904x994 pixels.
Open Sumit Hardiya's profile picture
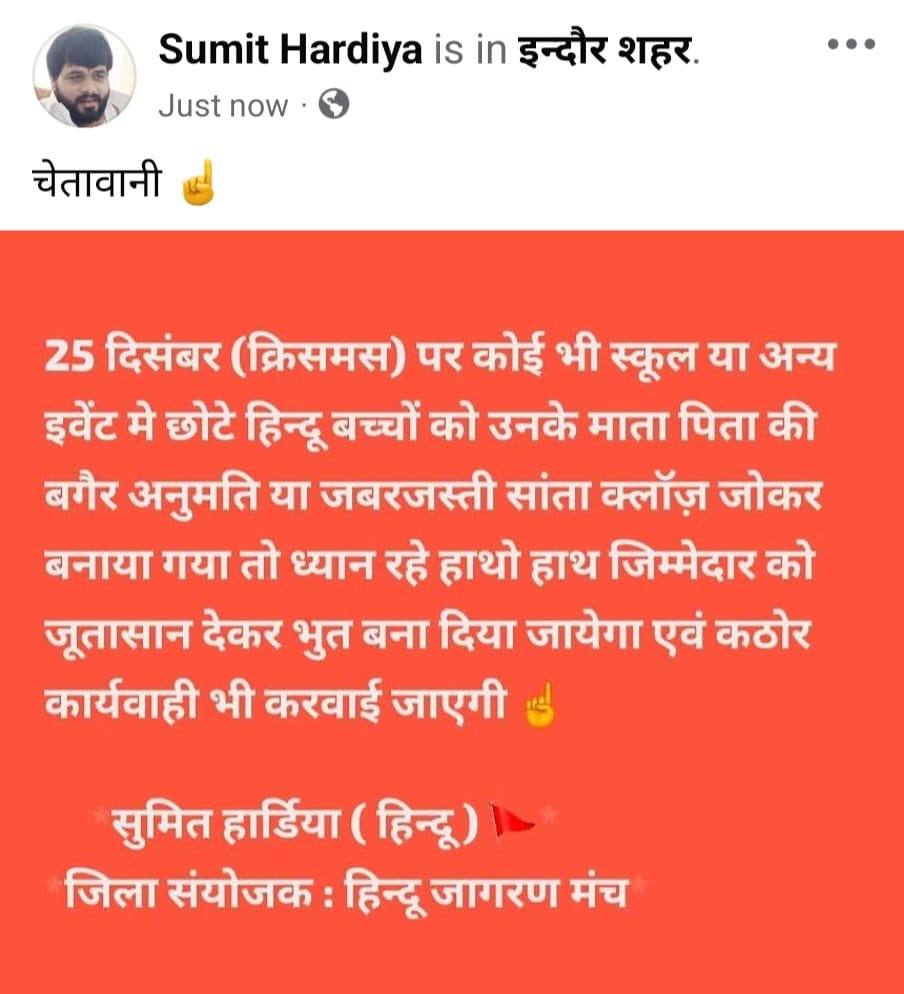pos(83,75)
